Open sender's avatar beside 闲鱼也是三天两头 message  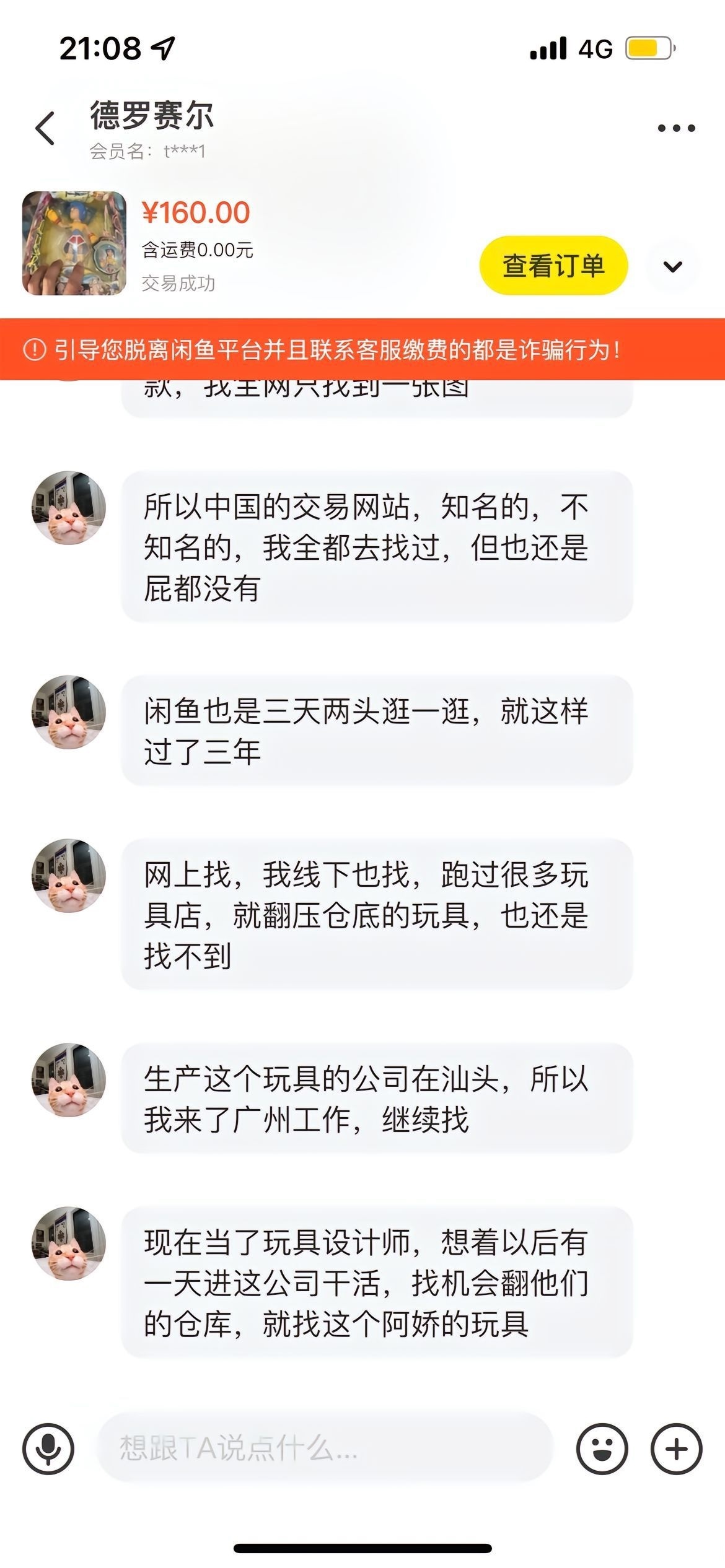tap(69, 712)
